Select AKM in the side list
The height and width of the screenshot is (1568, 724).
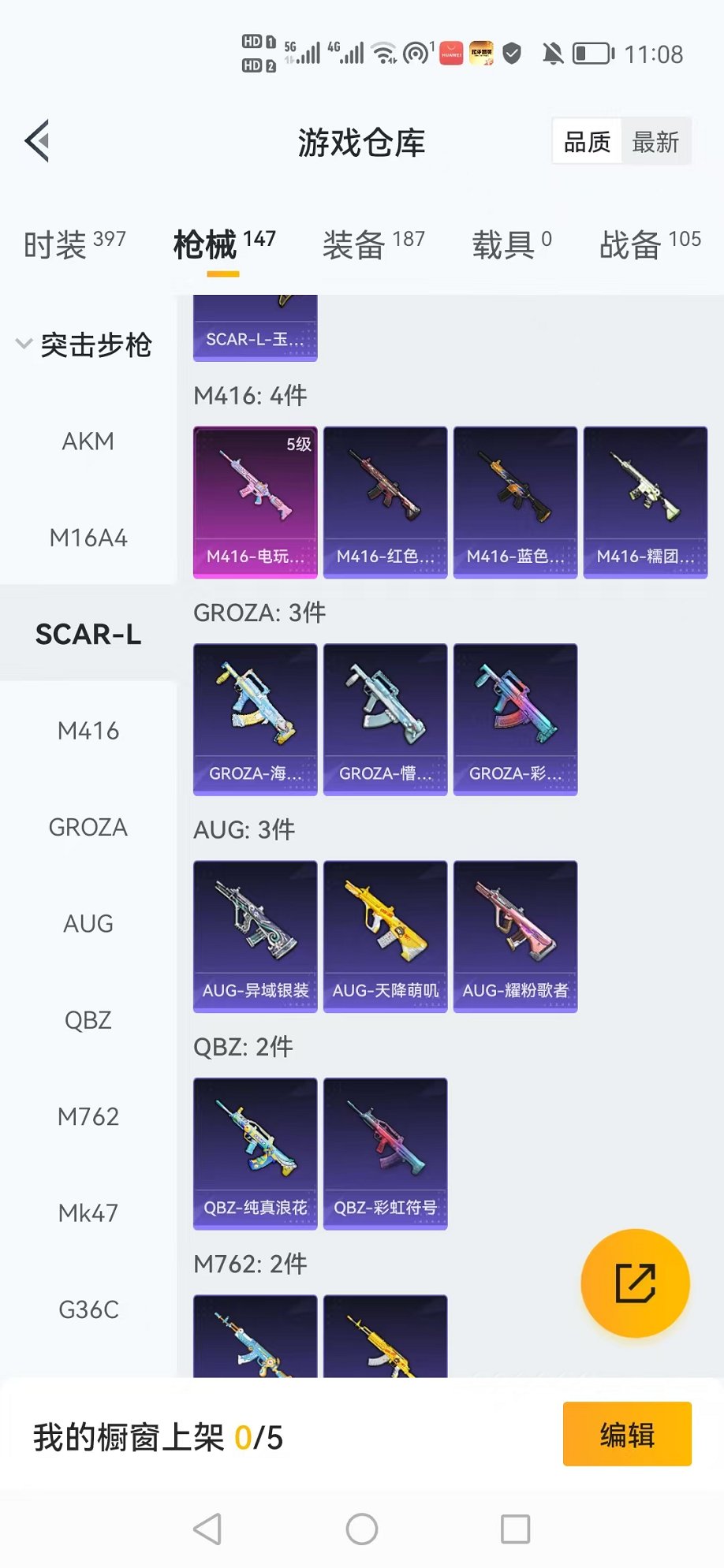pyautogui.click(x=88, y=441)
